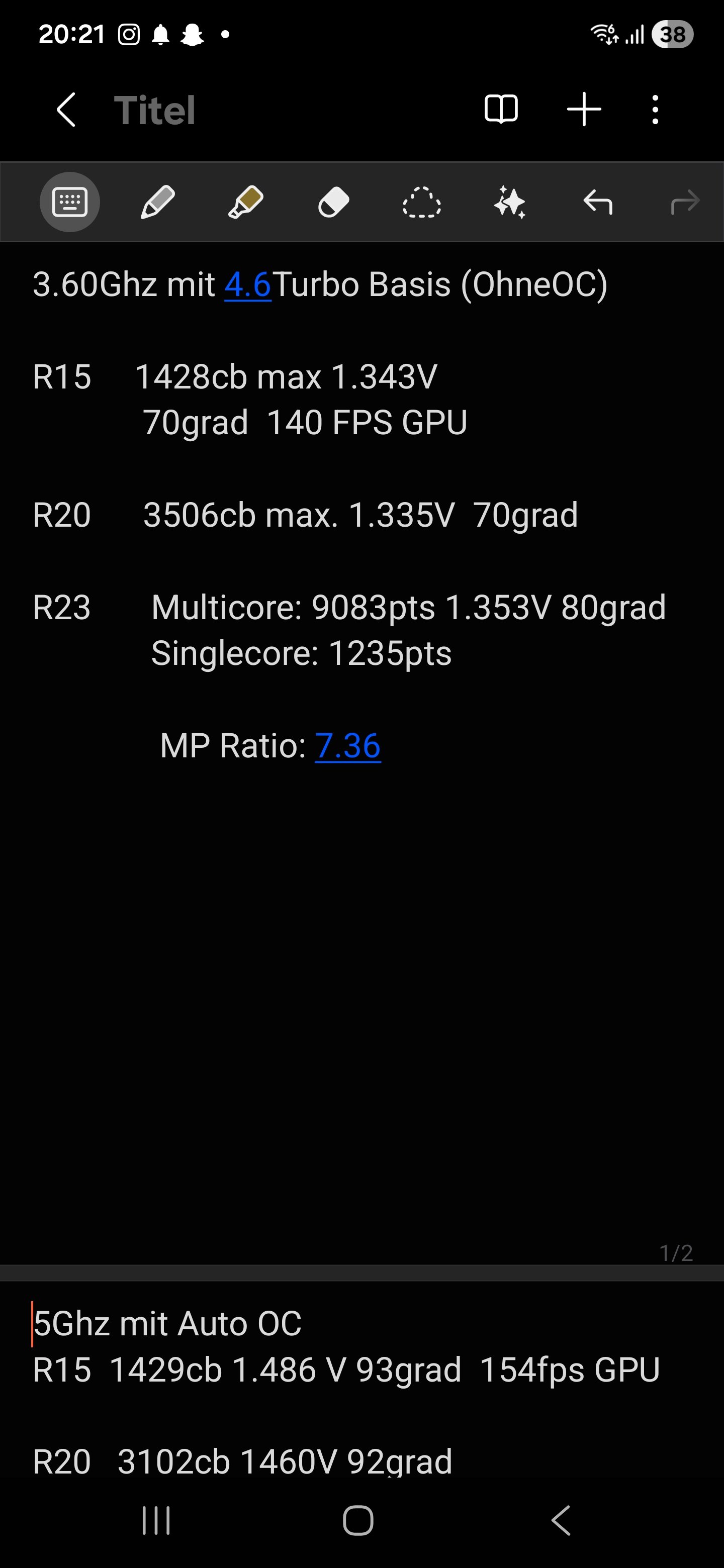Undo the last change
The height and width of the screenshot is (1568, 724).
click(x=597, y=202)
